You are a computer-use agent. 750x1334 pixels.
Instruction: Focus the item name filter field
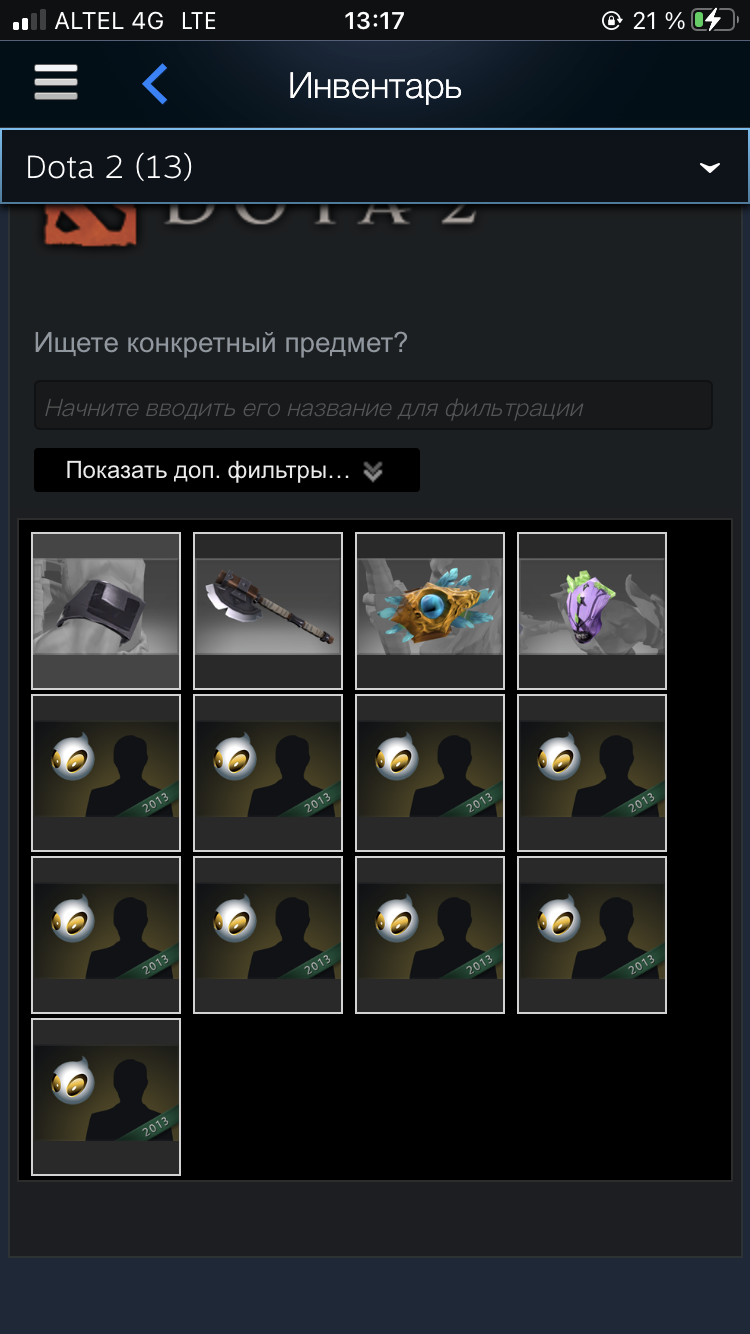pos(373,405)
